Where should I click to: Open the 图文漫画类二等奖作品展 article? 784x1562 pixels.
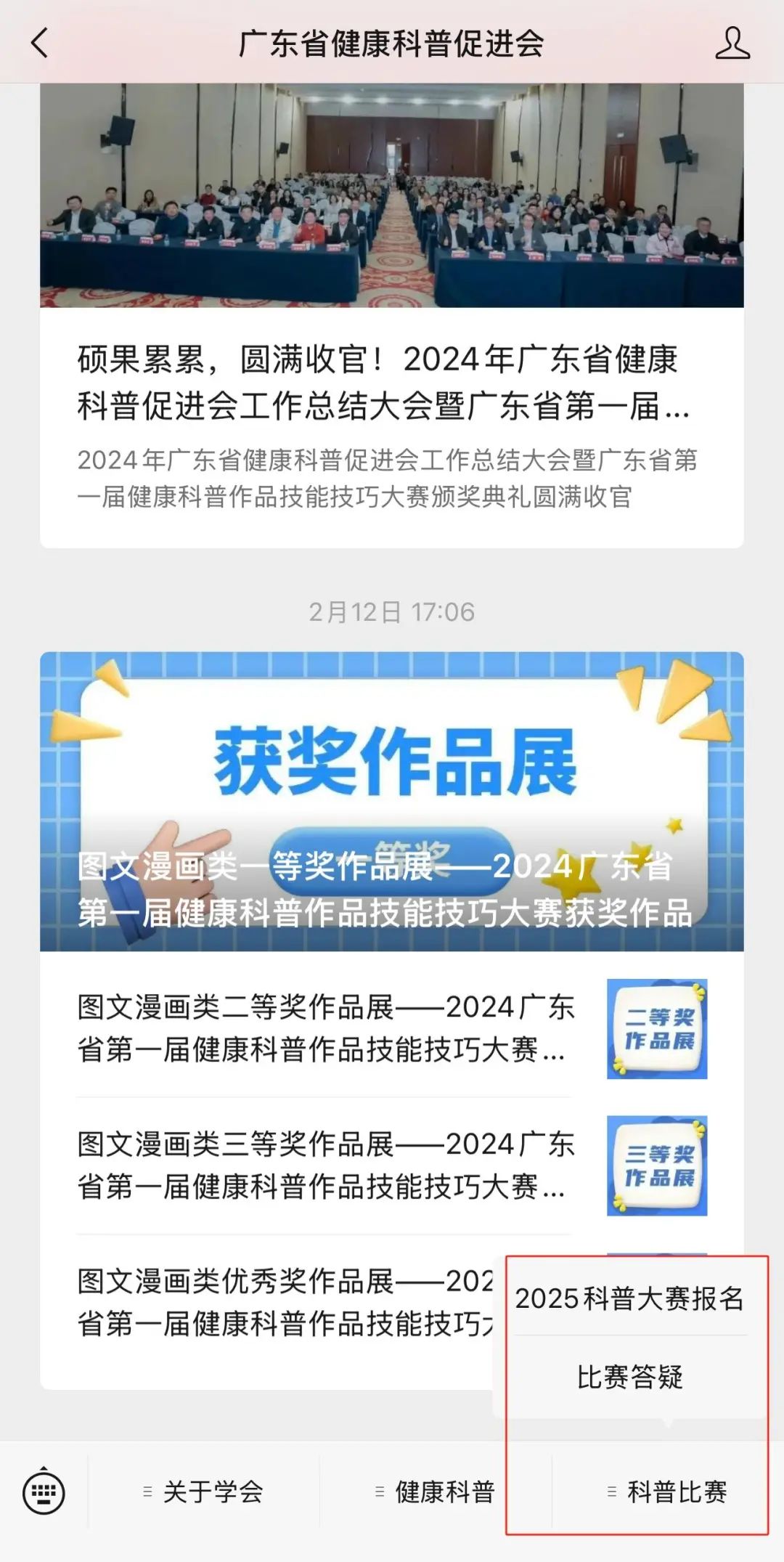tap(392, 1028)
